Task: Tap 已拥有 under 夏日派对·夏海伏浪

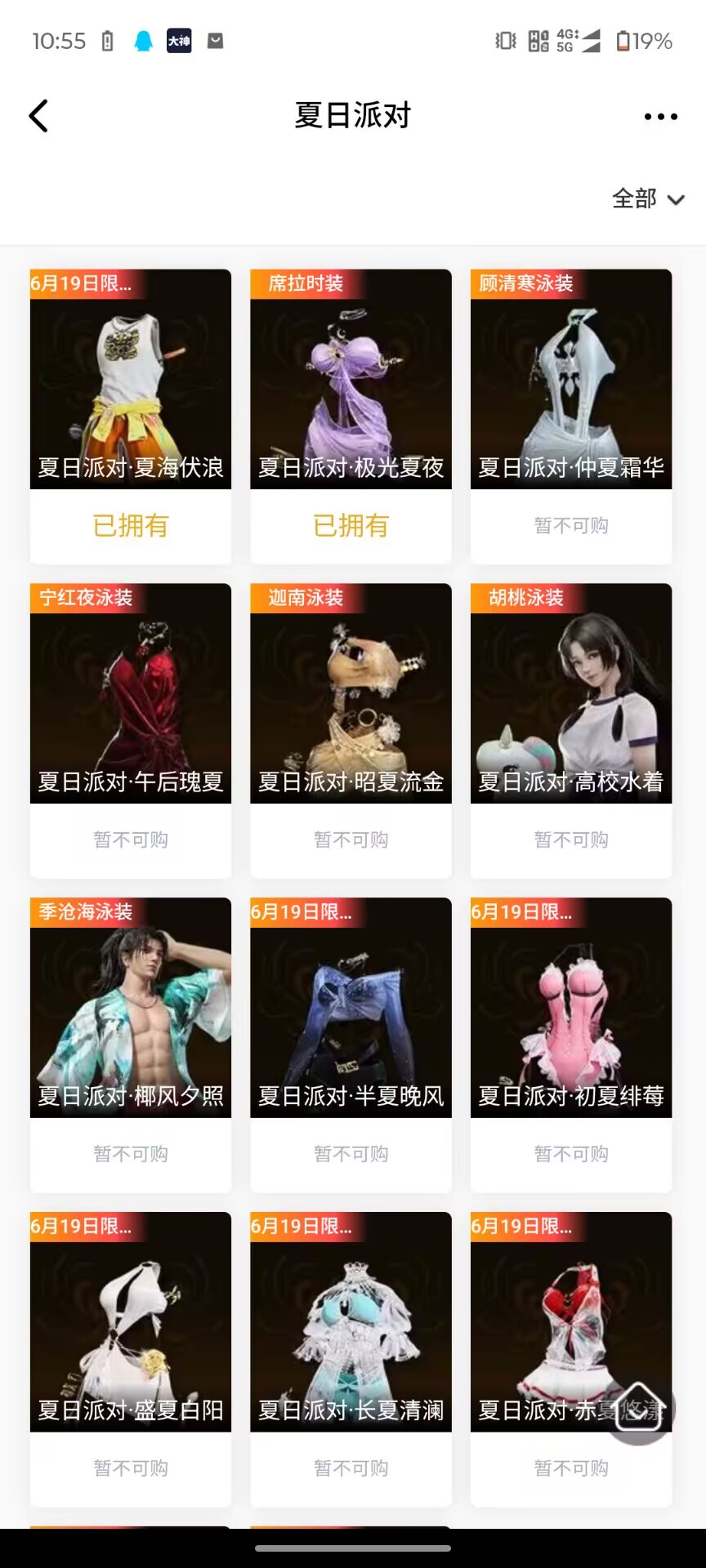Action: pyautogui.click(x=130, y=527)
